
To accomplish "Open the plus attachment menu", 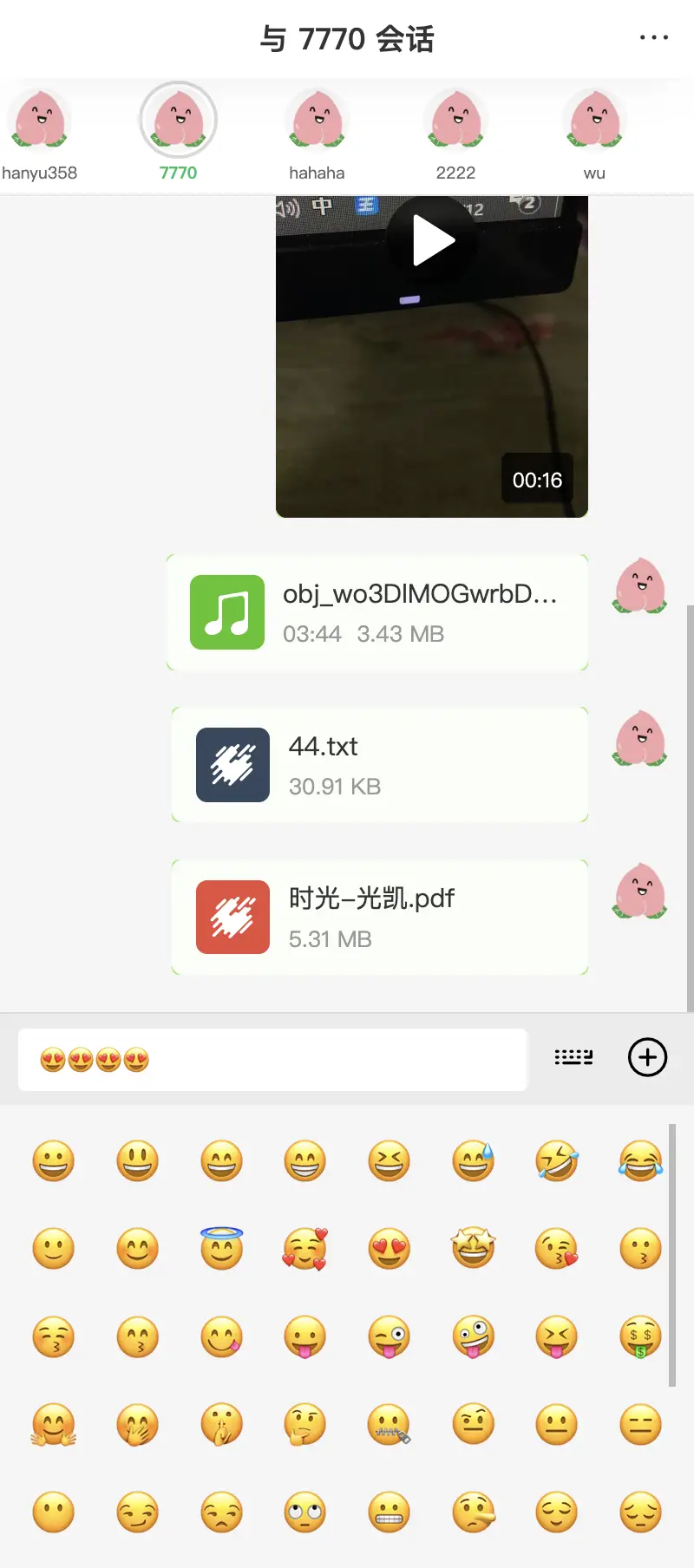I will tap(647, 1057).
